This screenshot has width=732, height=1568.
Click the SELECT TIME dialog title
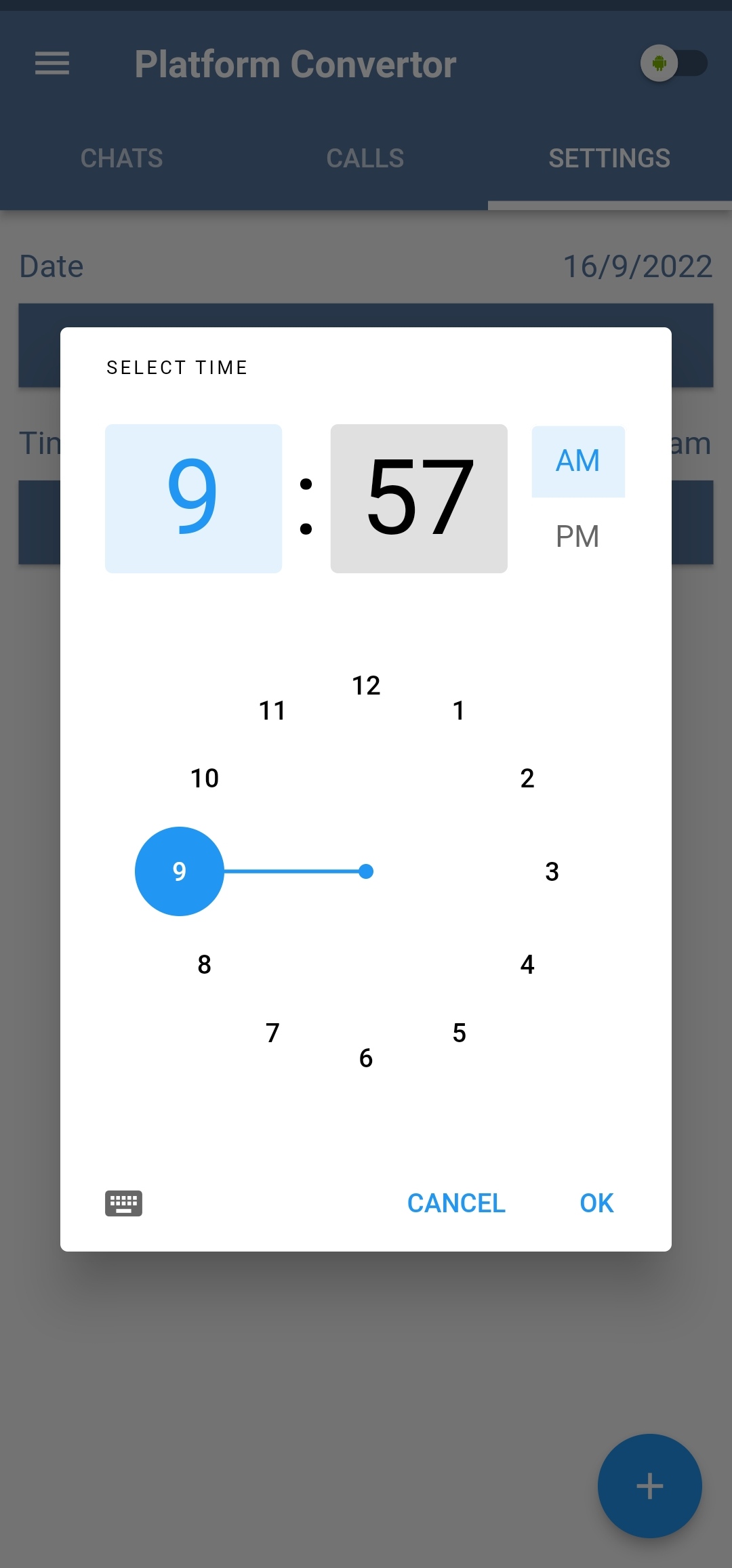pos(177,367)
